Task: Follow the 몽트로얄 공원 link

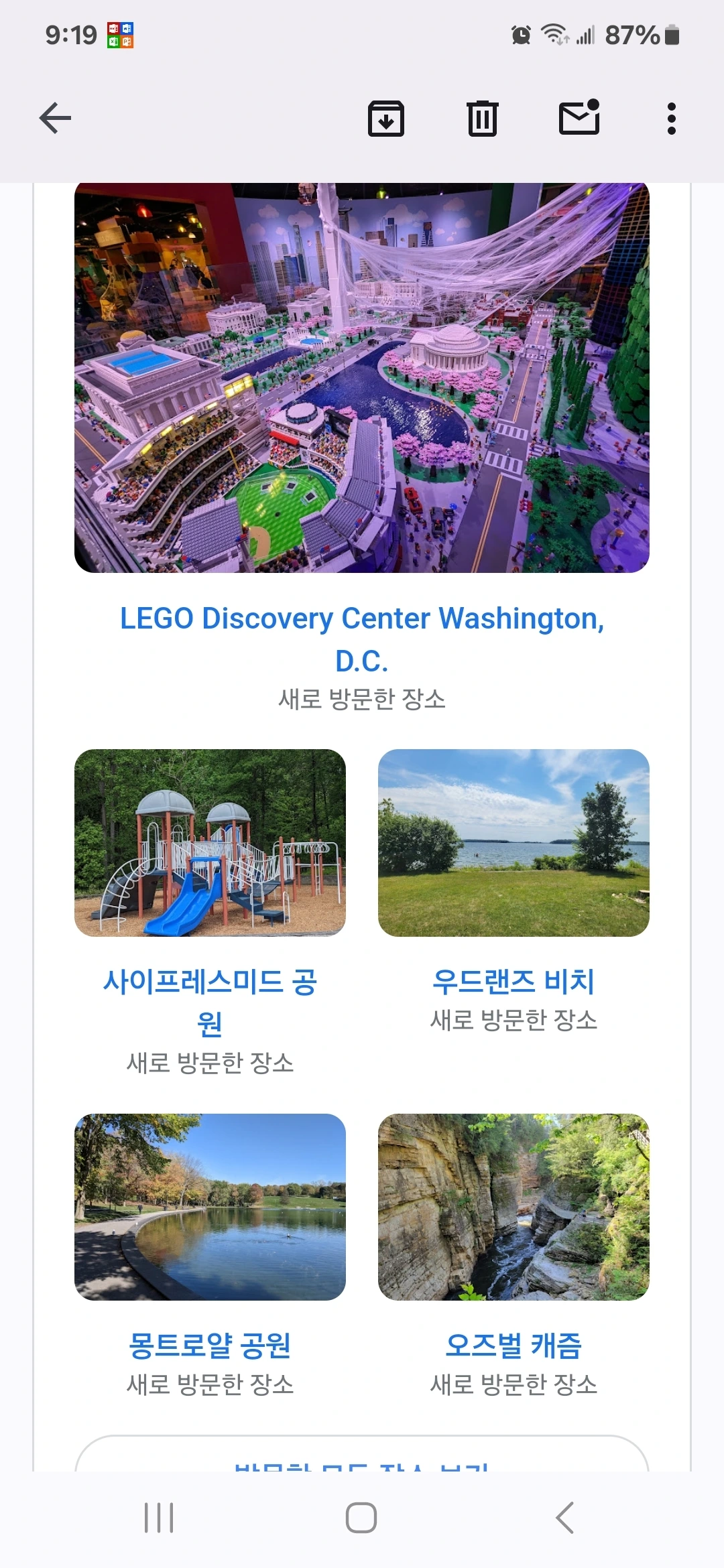Action: [x=210, y=1346]
